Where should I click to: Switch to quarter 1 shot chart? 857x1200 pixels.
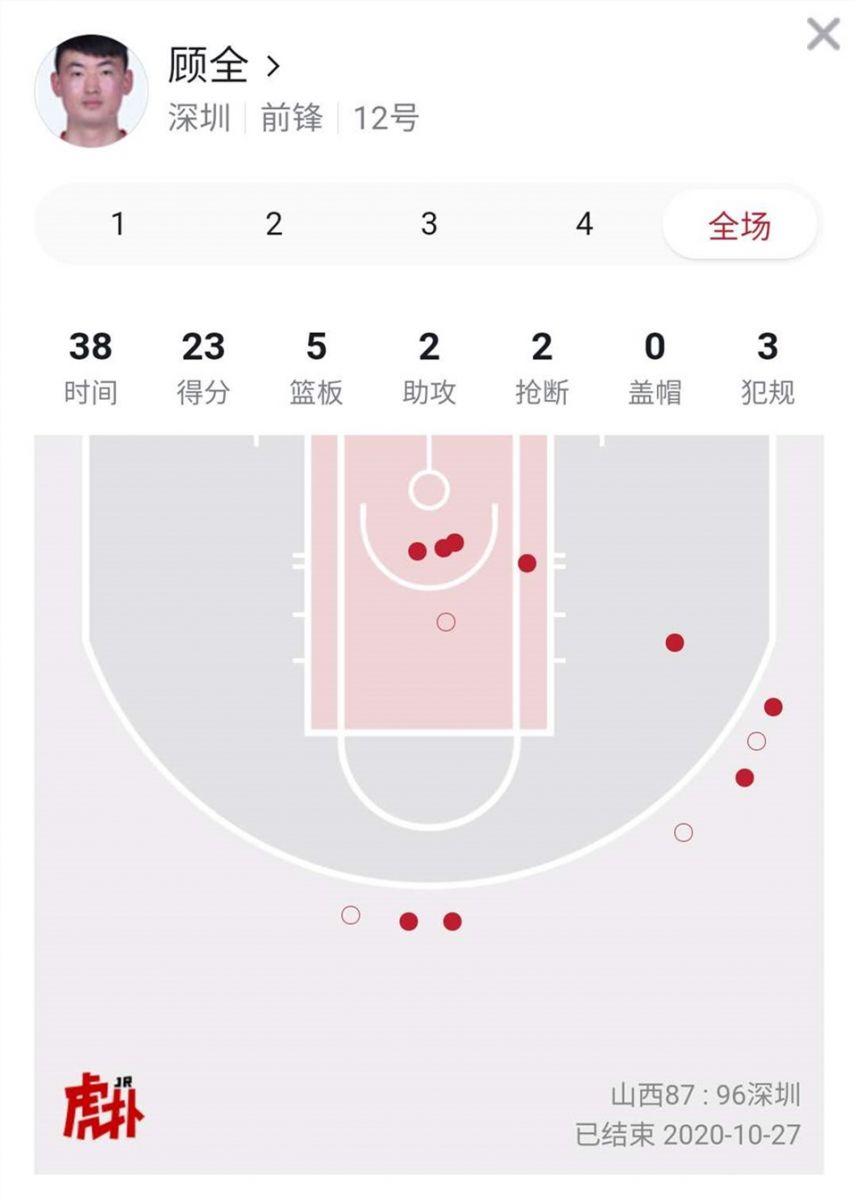(x=118, y=224)
